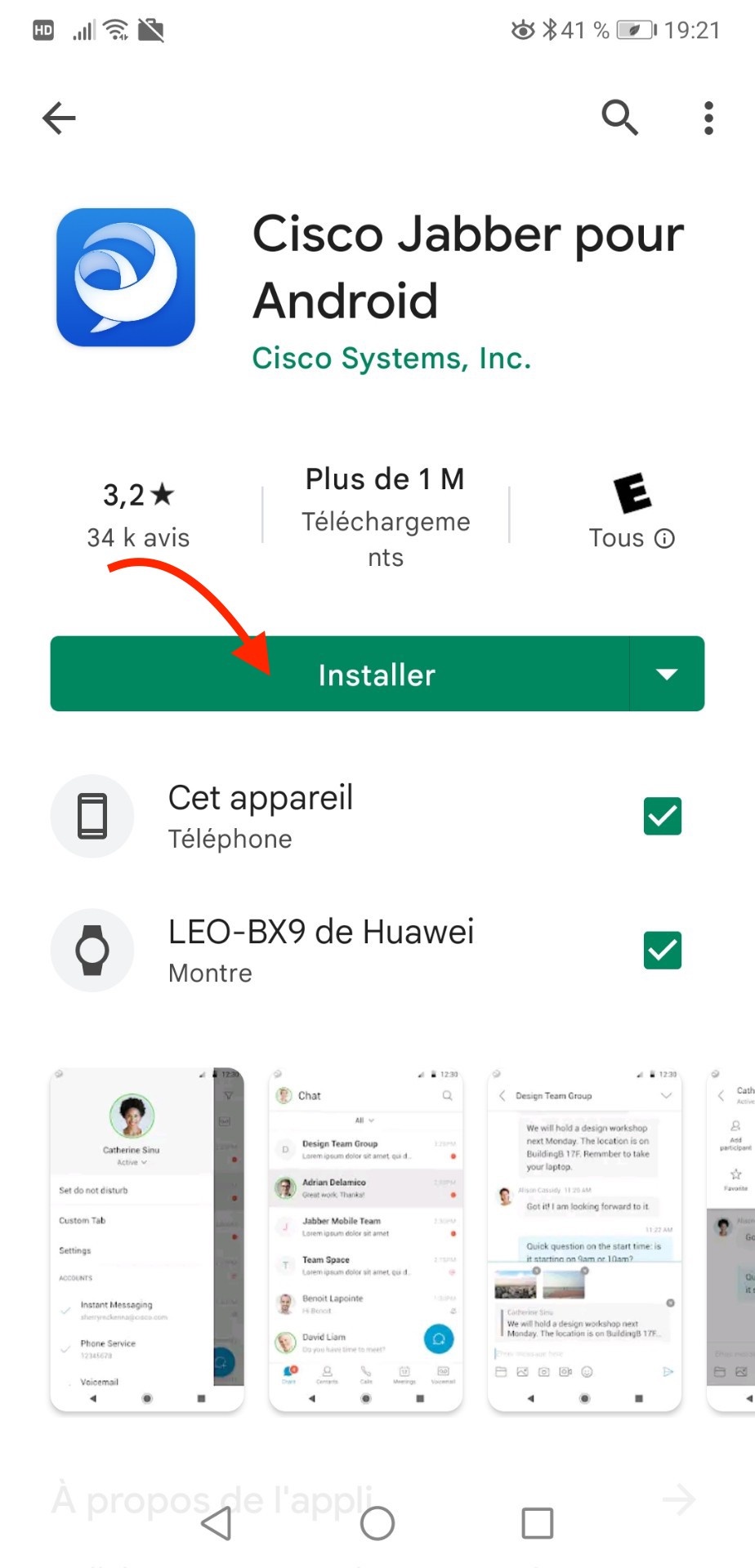Screen dimensions: 755x1568
Task: Open the Chat list screenshot
Action: tap(365, 1237)
